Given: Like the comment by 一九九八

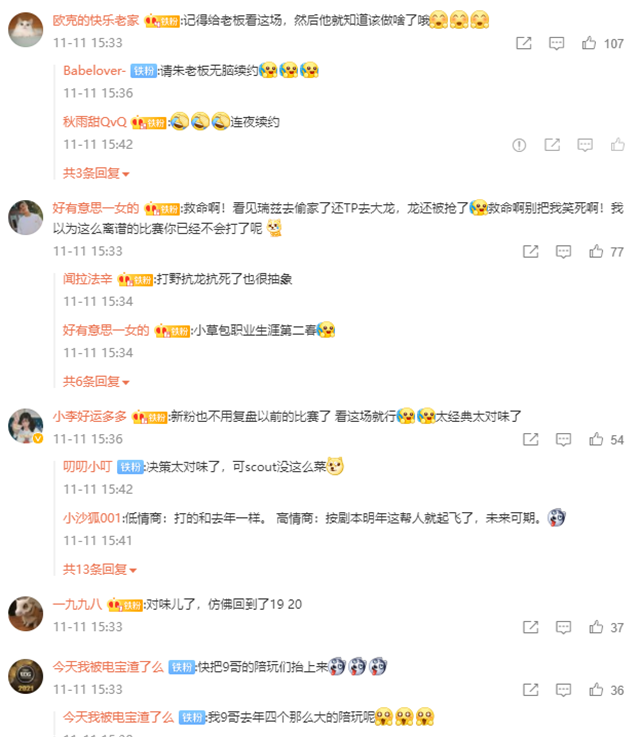Looking at the screenshot, I should click(x=596, y=627).
